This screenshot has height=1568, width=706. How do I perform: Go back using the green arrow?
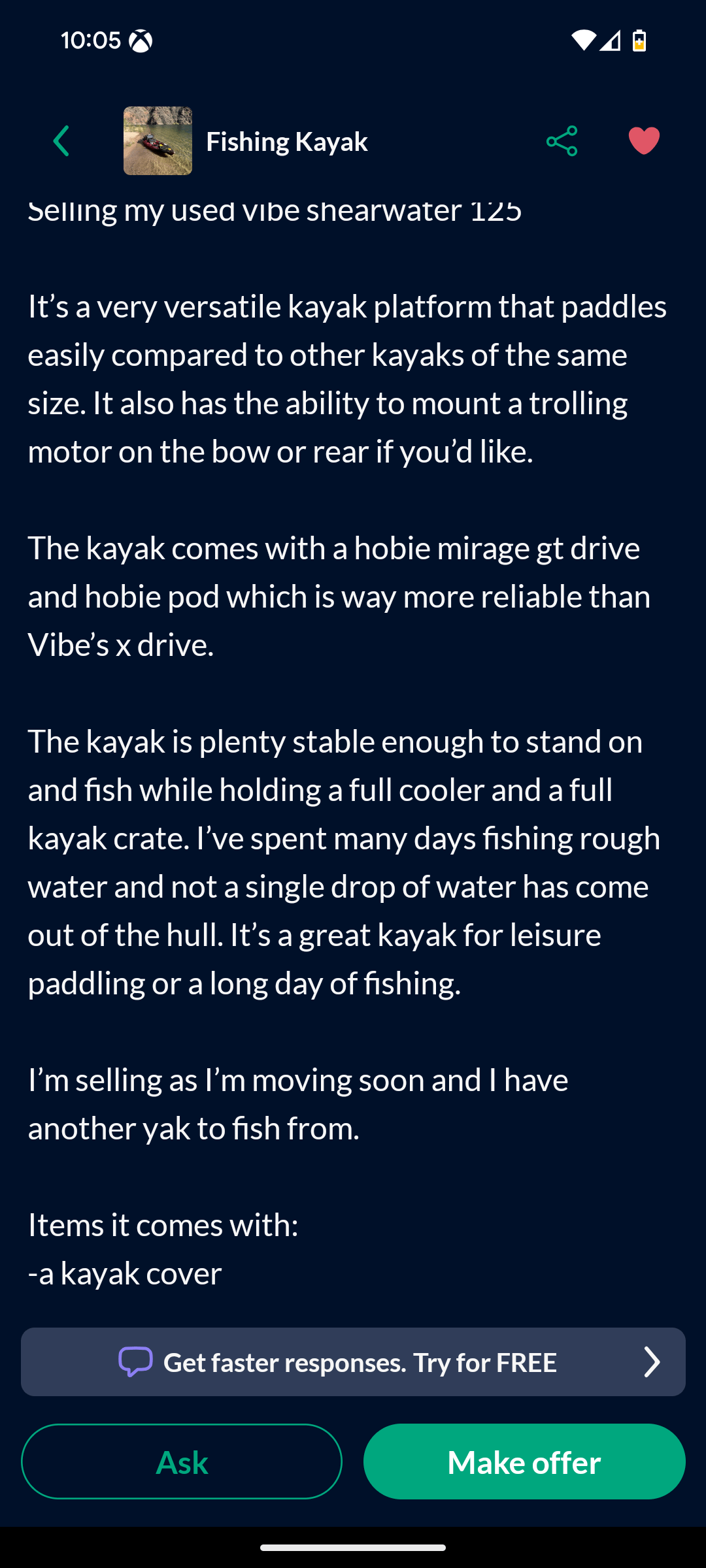pos(61,141)
